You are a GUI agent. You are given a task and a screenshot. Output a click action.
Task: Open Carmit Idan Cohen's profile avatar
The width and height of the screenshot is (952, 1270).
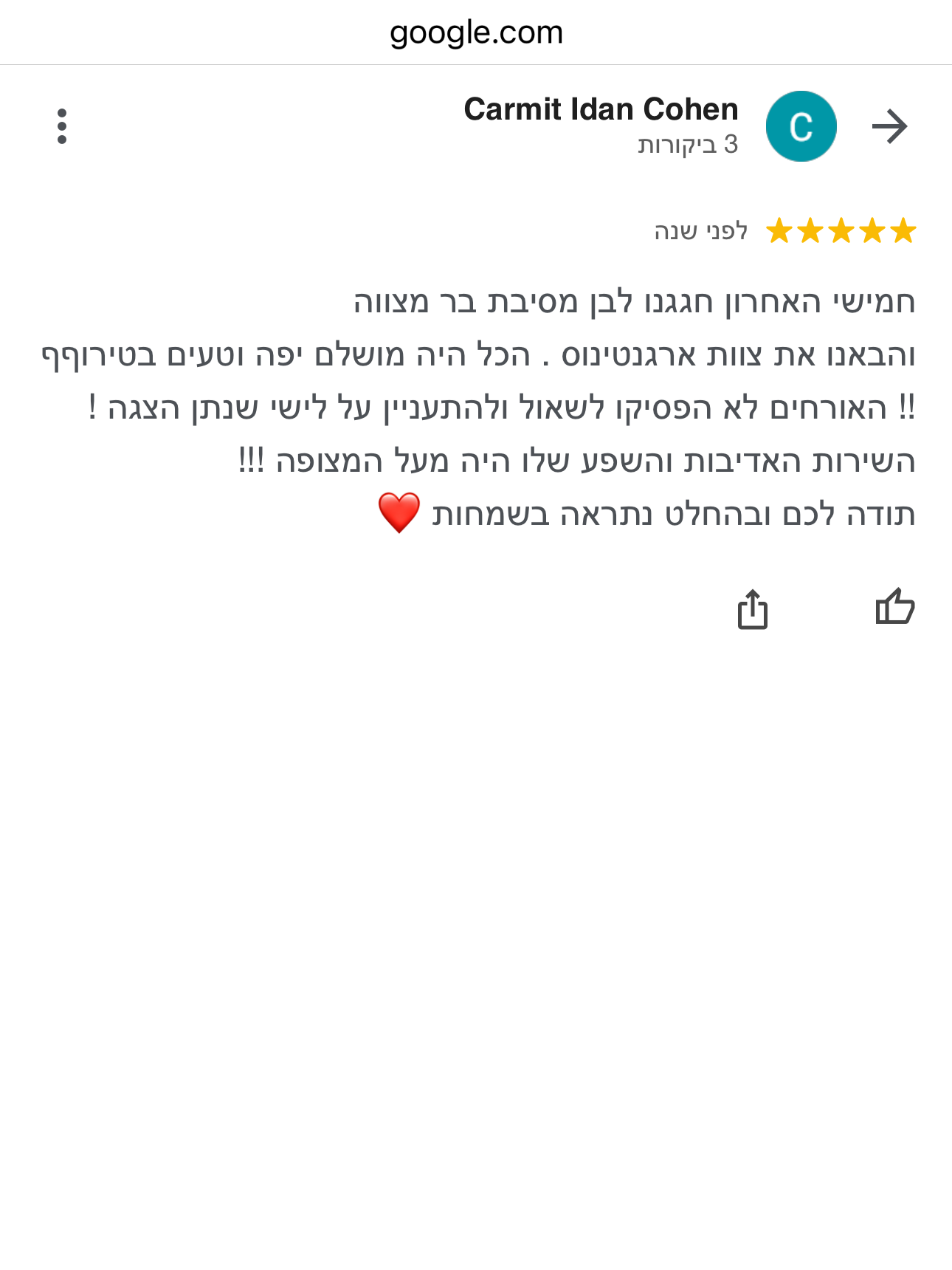(x=801, y=126)
